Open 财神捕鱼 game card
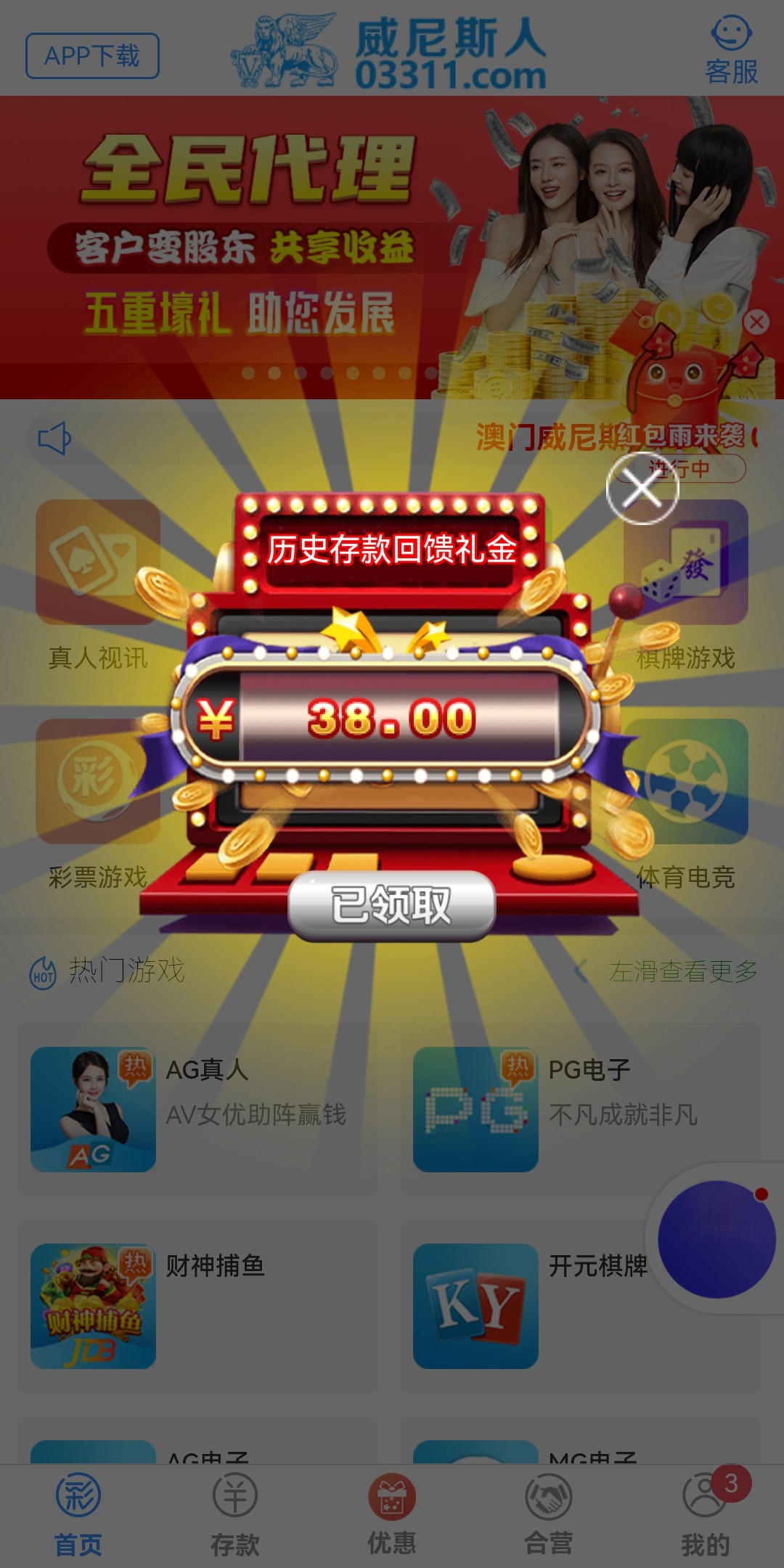This screenshot has height=1568, width=784. [x=196, y=1305]
